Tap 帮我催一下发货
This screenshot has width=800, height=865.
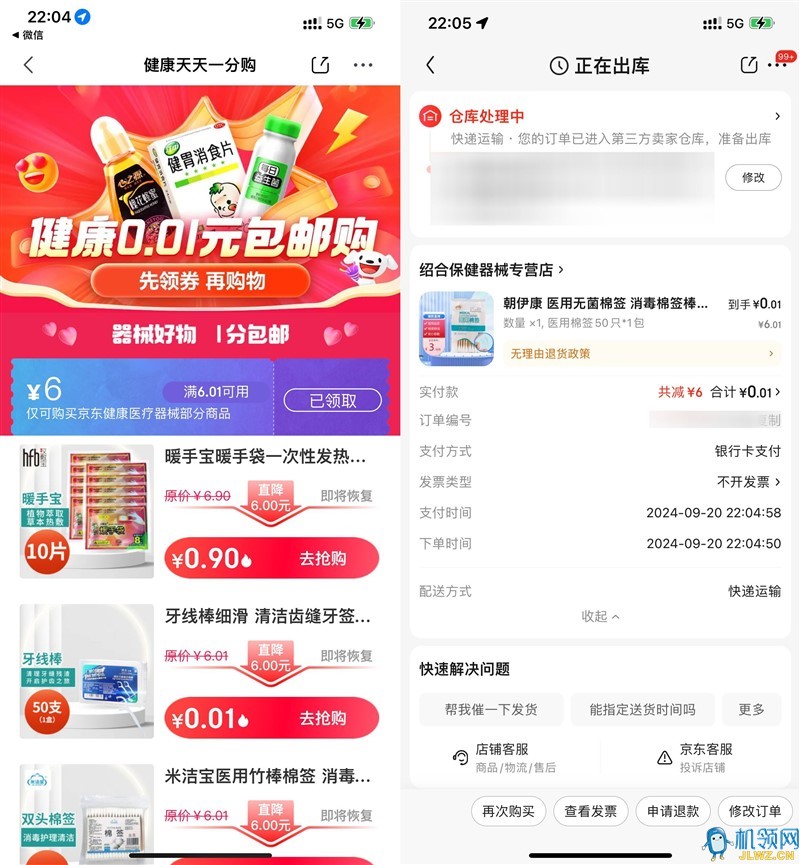coord(491,709)
